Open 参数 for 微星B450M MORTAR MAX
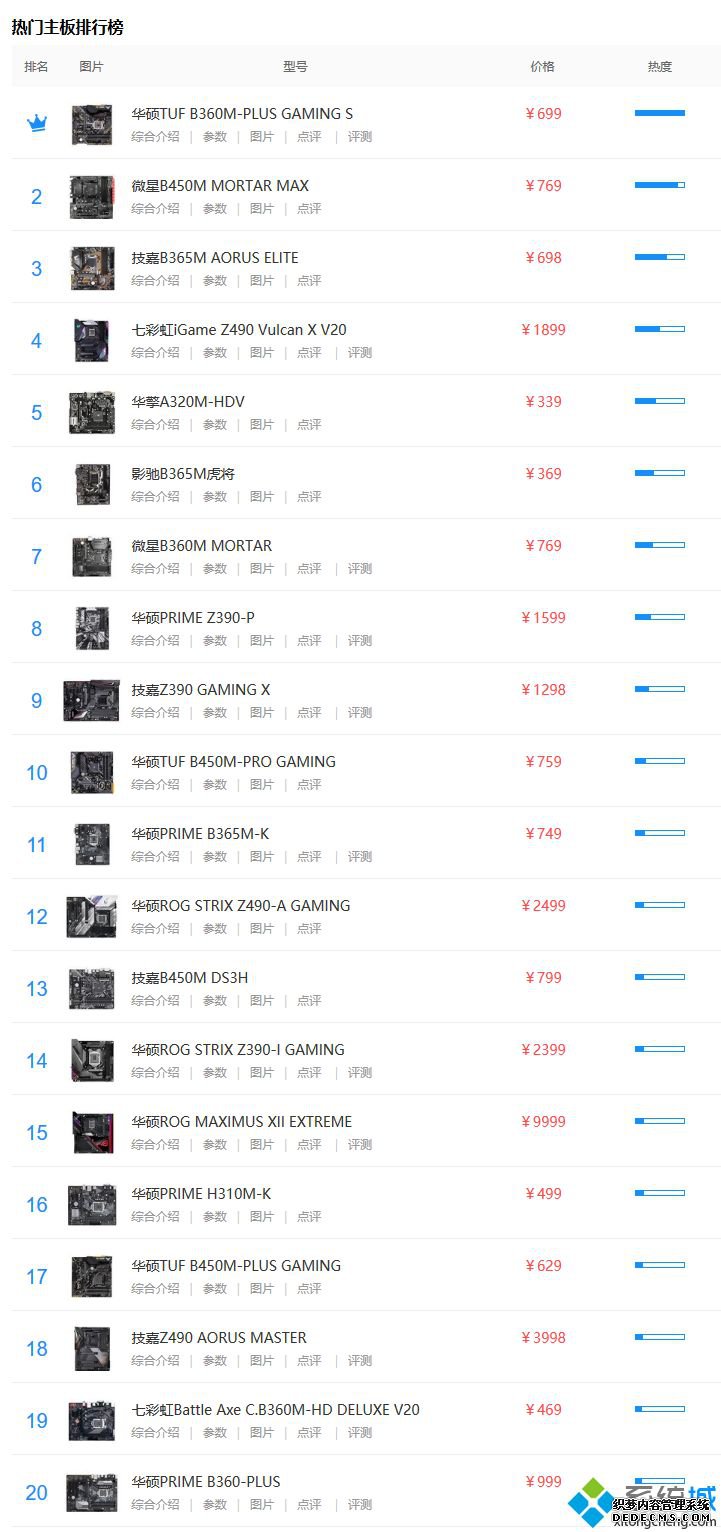Screen dimensions: 721x1532 215,209
